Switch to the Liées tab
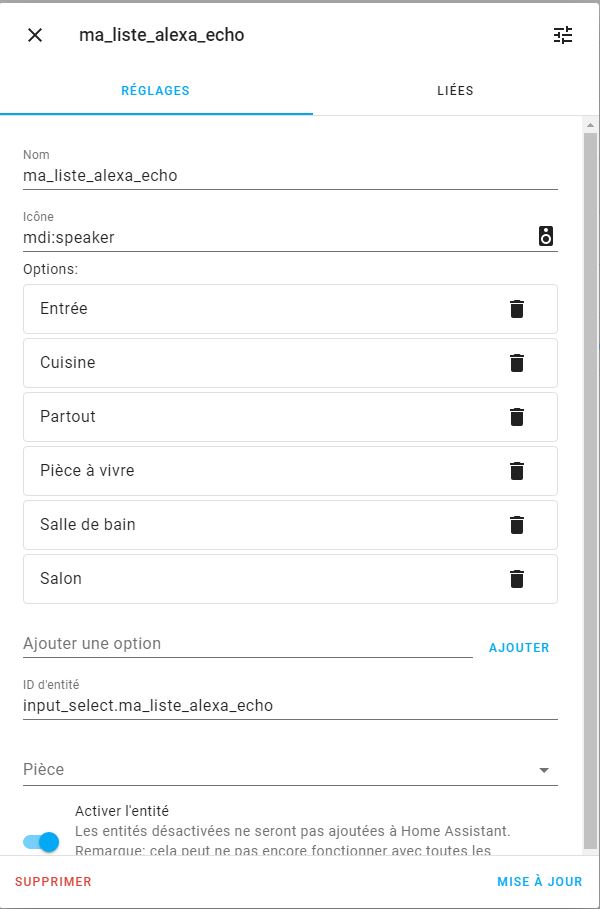The width and height of the screenshot is (600, 909). click(455, 91)
